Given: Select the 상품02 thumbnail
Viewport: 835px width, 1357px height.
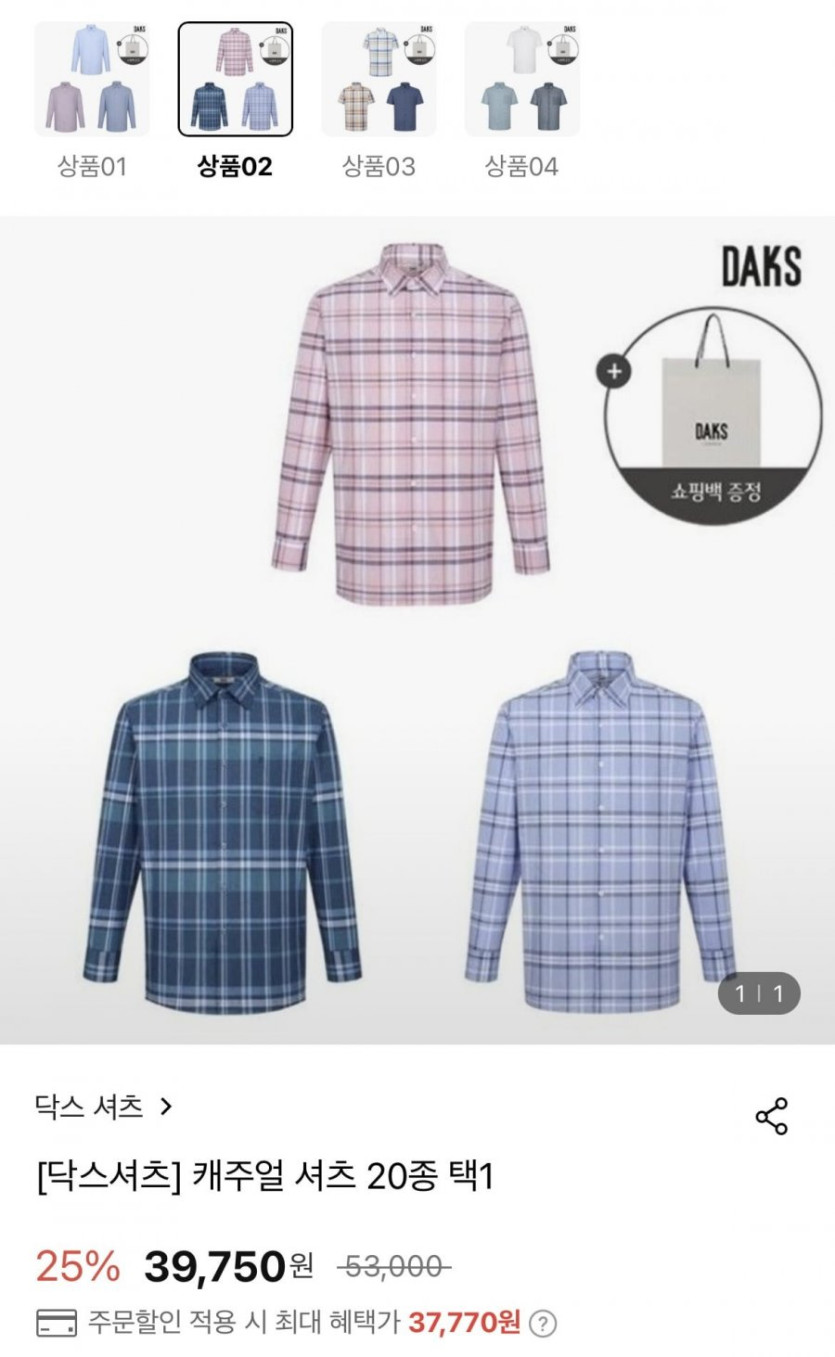Looking at the screenshot, I should (235, 79).
